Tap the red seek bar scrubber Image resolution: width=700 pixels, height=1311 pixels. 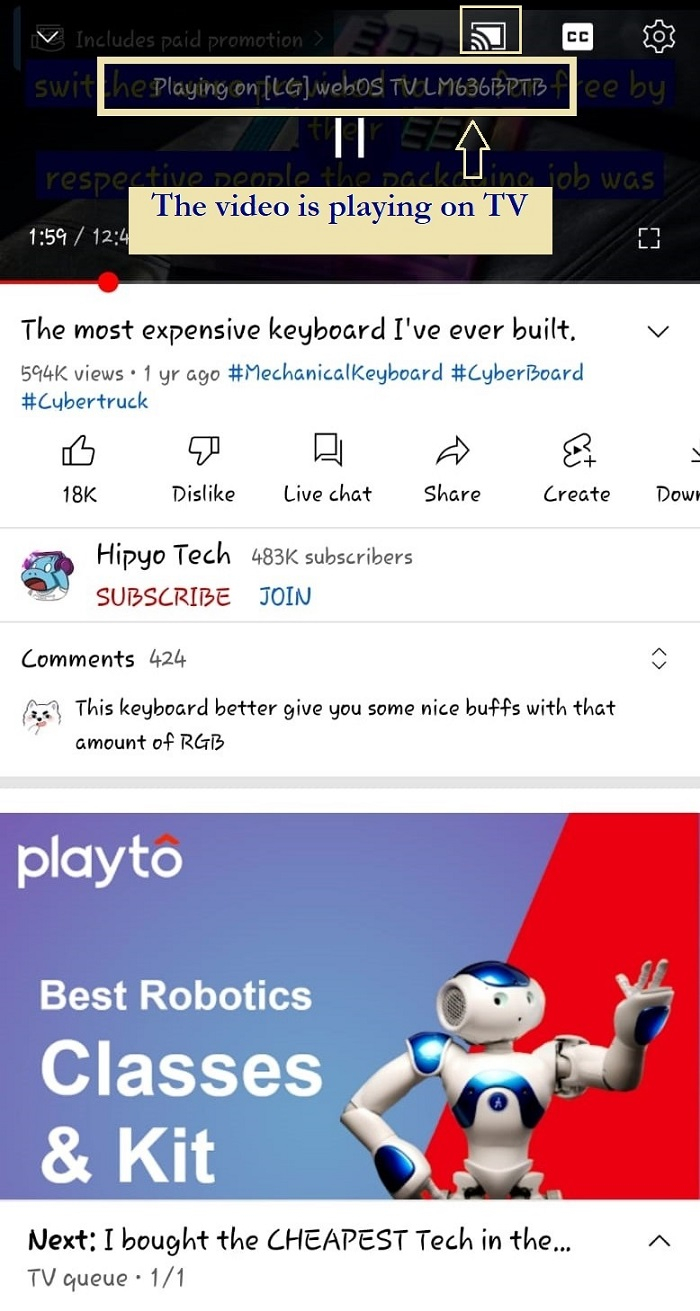(108, 283)
